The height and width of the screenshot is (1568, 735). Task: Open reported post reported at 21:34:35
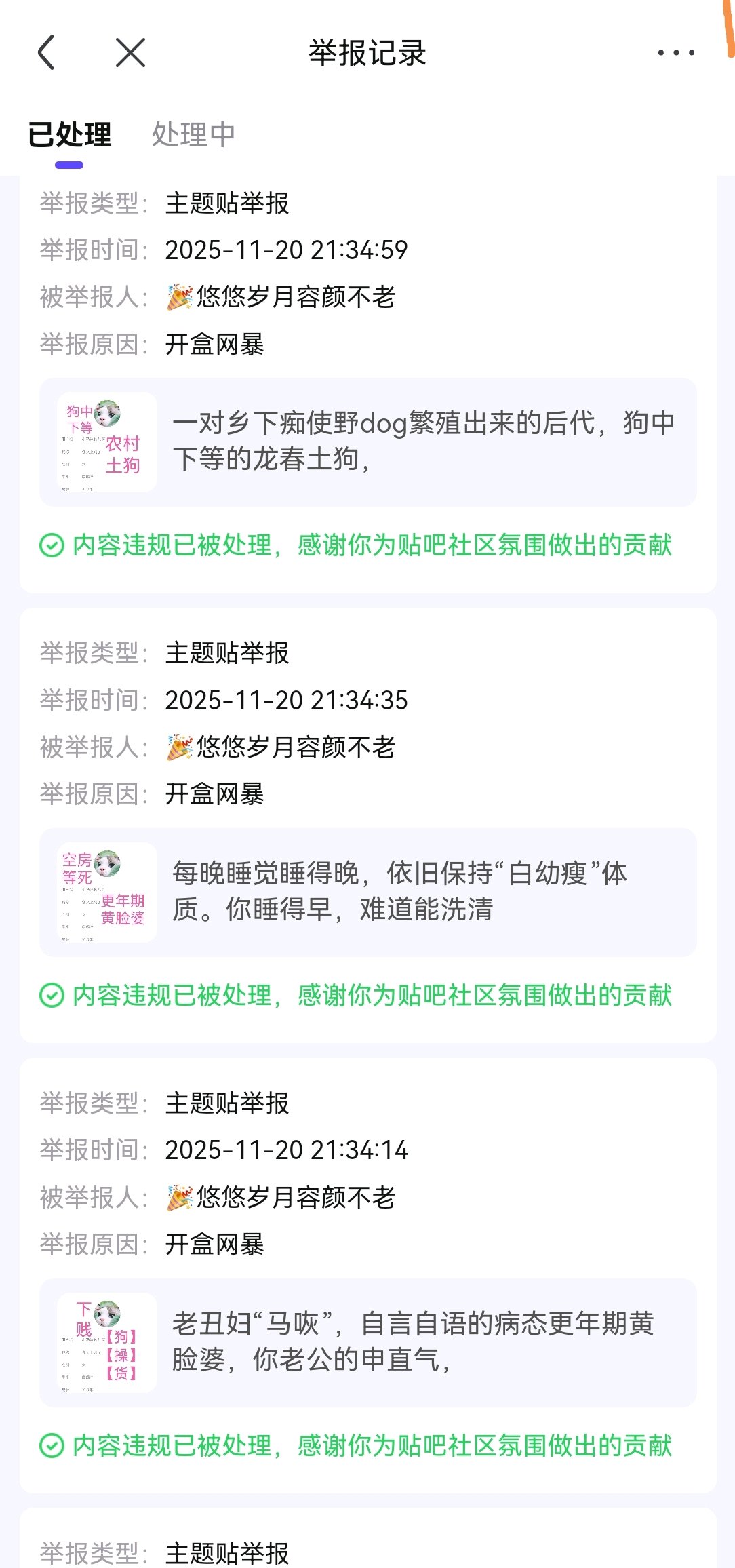(x=367, y=892)
